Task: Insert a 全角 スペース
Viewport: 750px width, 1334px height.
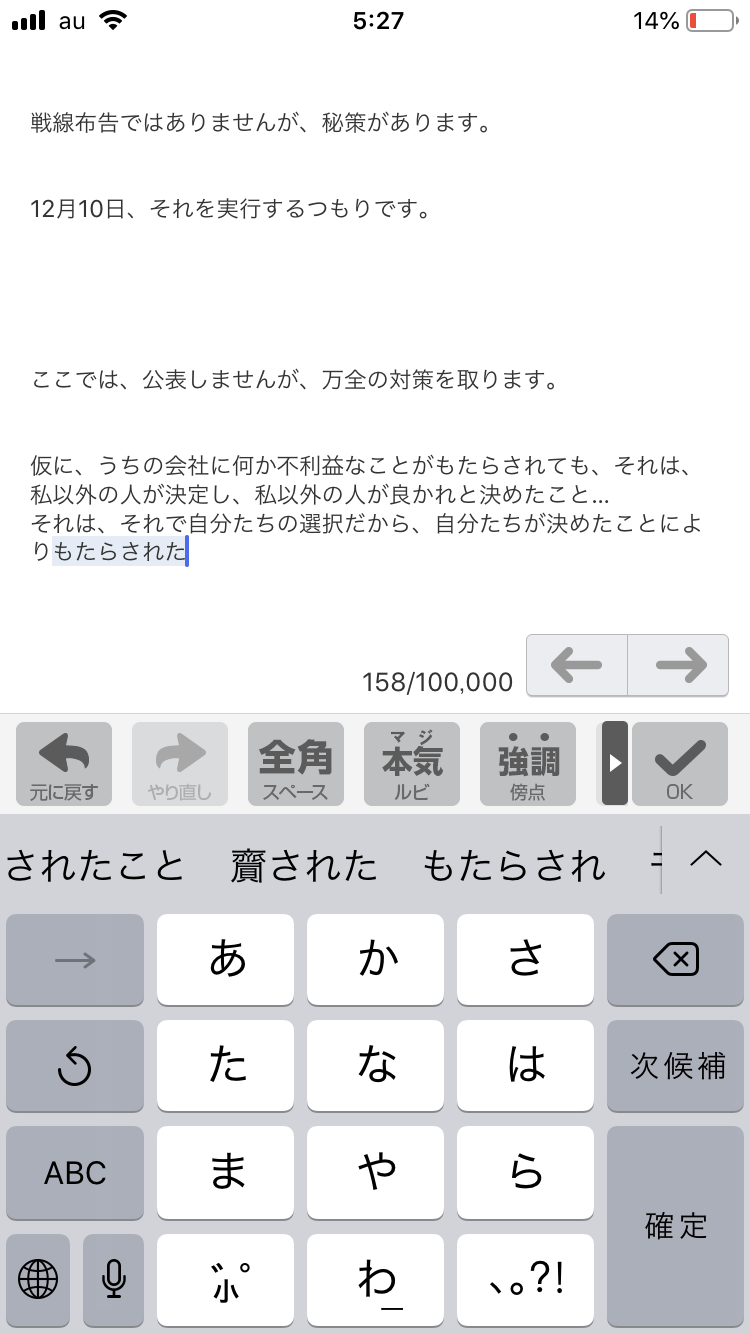Action: [296, 764]
